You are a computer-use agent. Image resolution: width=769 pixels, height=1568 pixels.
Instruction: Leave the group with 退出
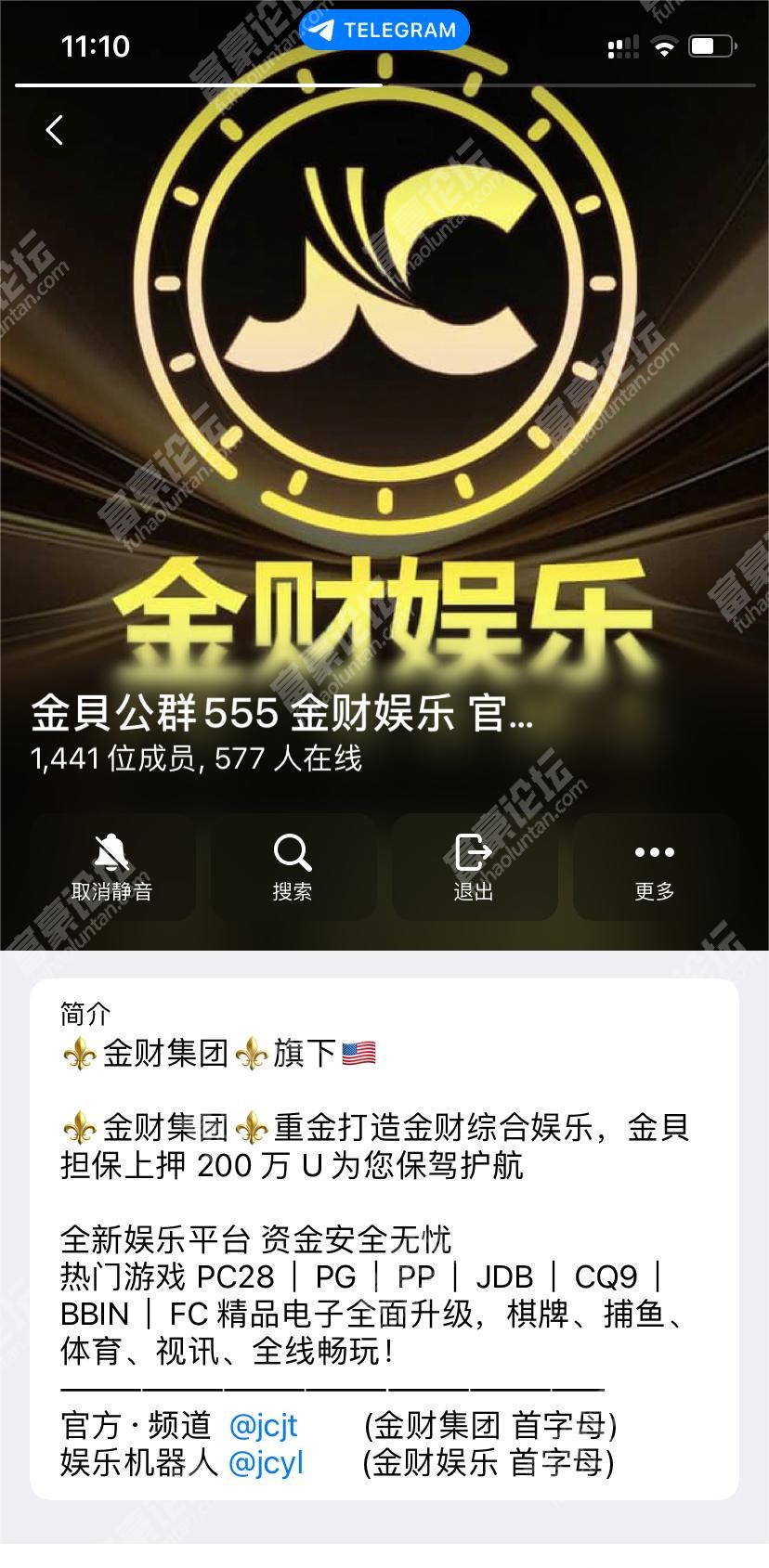[474, 867]
